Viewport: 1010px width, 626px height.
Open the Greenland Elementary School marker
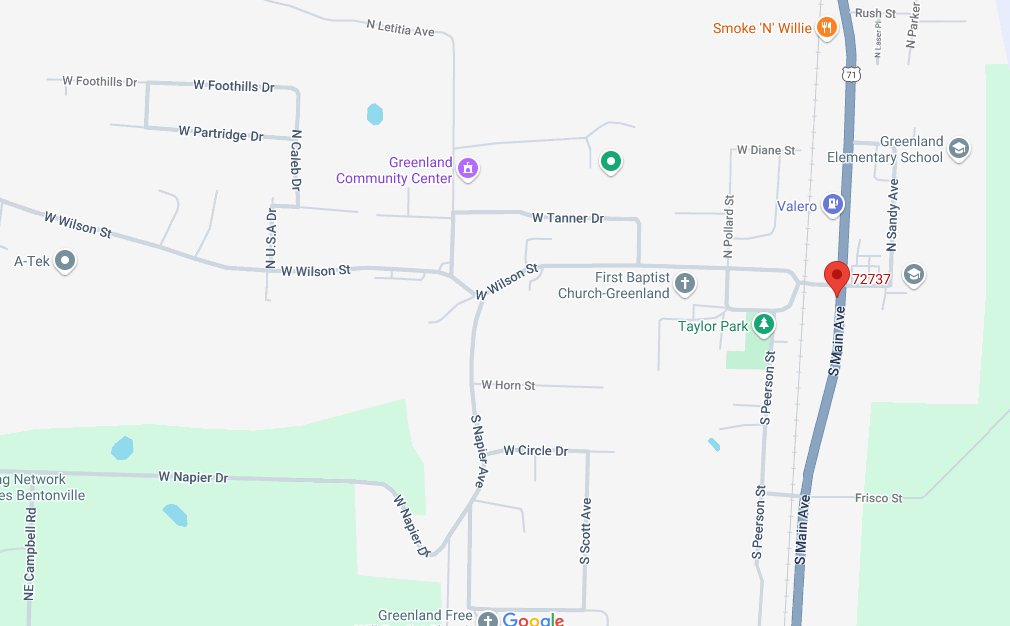coord(959,149)
